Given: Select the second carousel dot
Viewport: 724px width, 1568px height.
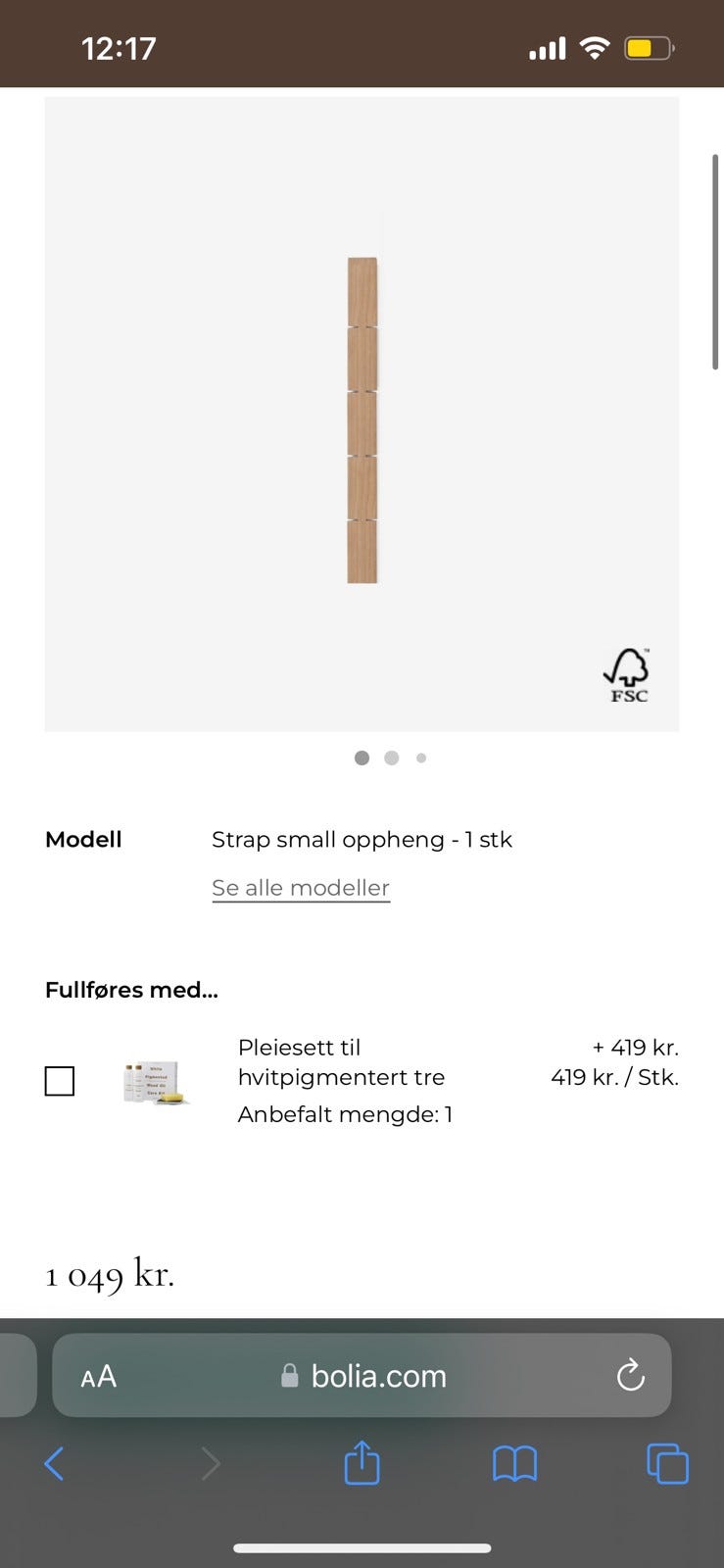Looking at the screenshot, I should [391, 758].
